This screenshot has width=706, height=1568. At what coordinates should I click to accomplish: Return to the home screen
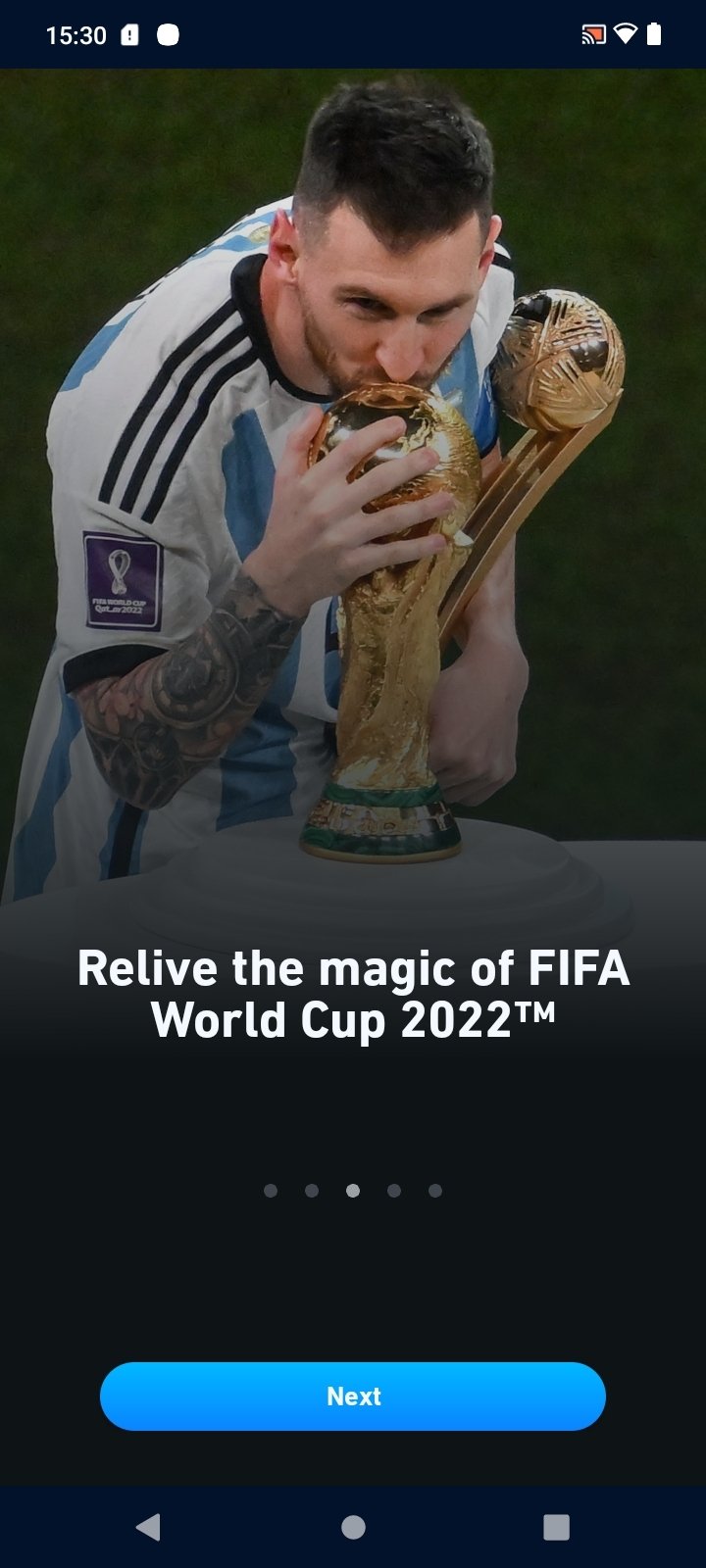point(353,1527)
